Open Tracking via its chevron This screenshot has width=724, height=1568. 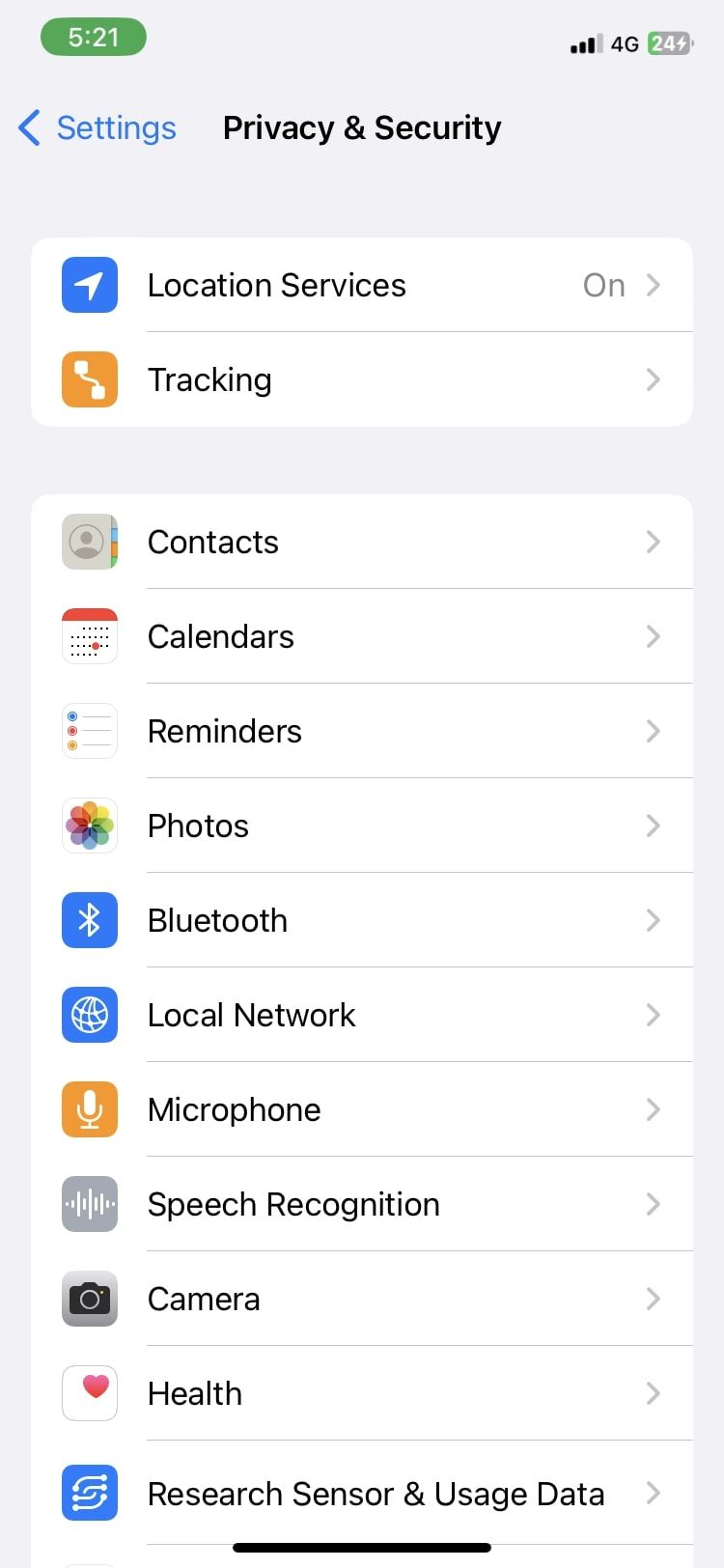pyautogui.click(x=654, y=379)
